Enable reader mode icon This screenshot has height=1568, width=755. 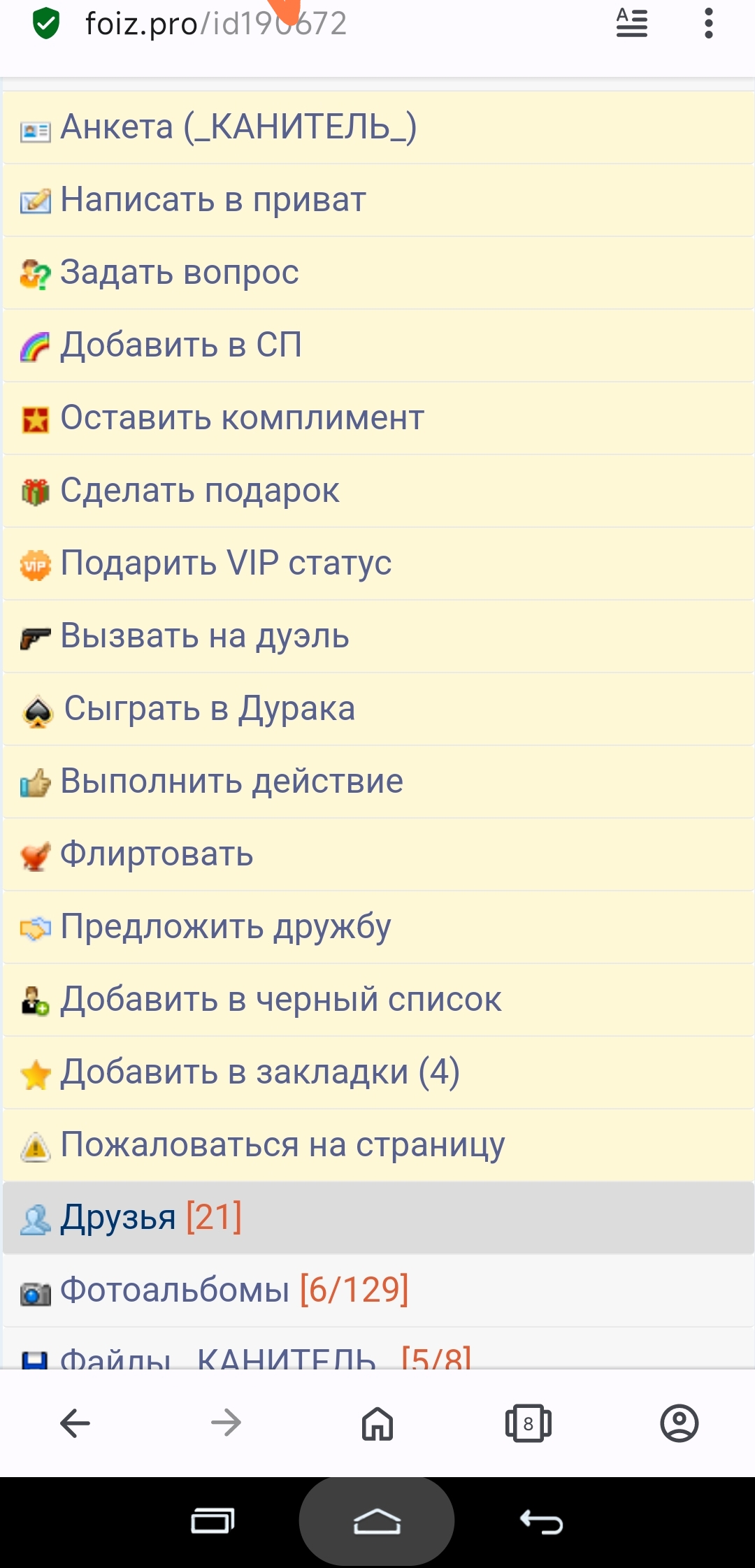pos(631,24)
